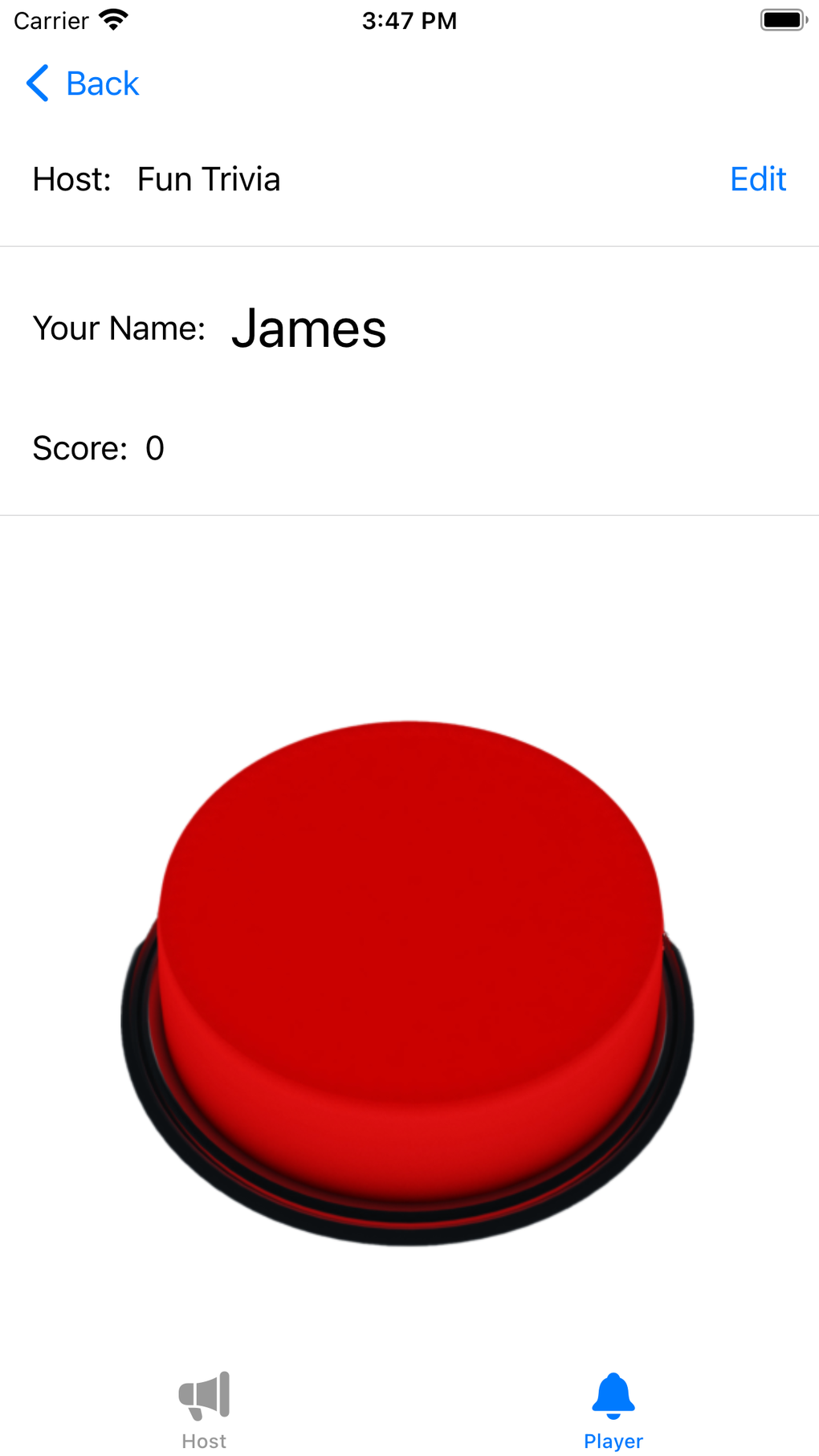Click the battery indicator icon
This screenshot has height=1456, width=819.
click(780, 18)
